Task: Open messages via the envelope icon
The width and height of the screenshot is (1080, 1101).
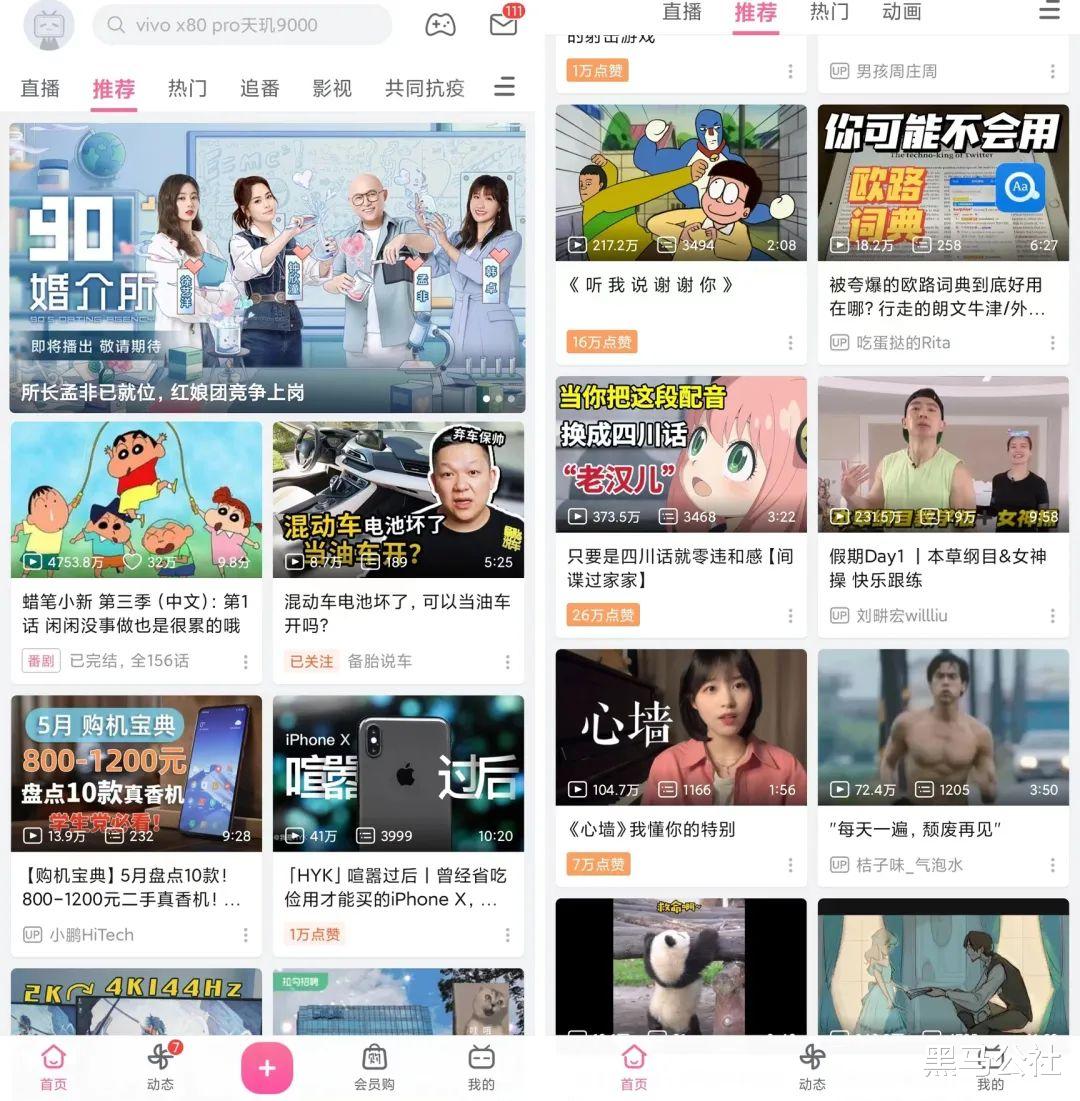Action: (x=504, y=25)
